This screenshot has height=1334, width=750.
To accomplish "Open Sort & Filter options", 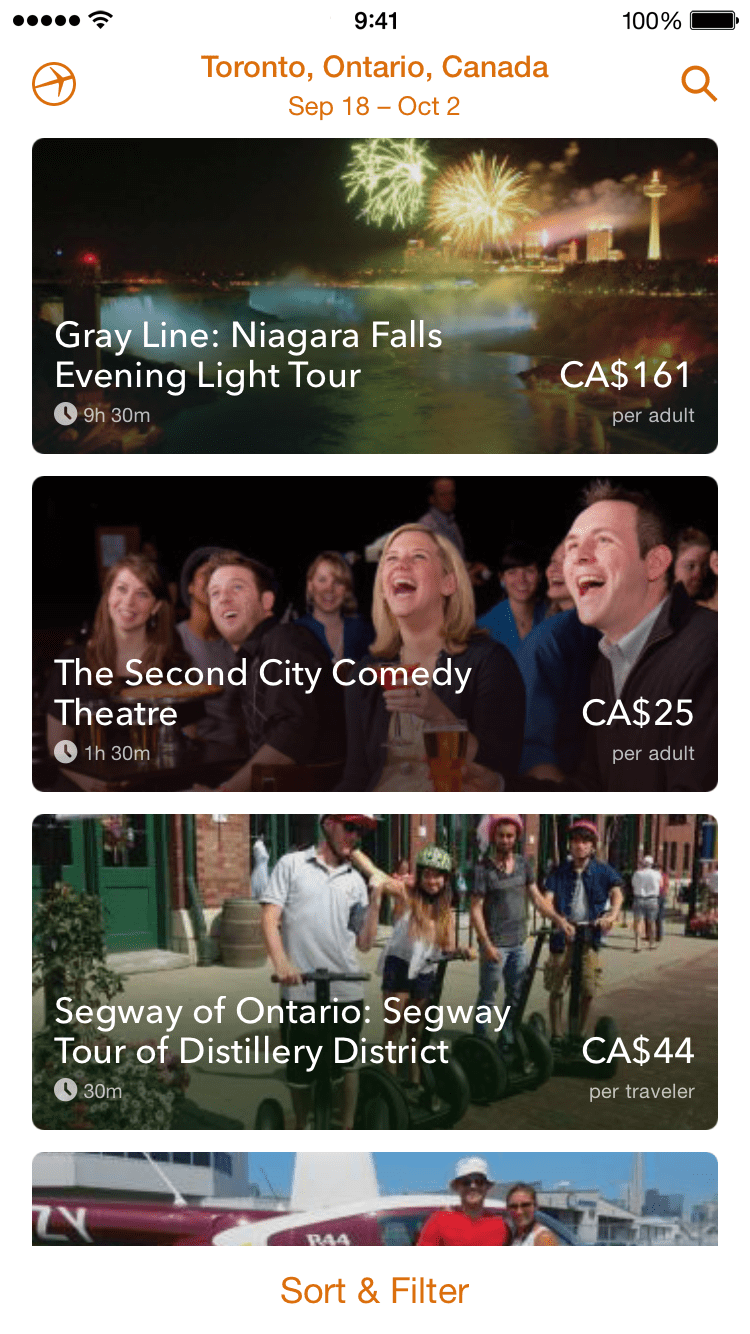I will 375,1291.
